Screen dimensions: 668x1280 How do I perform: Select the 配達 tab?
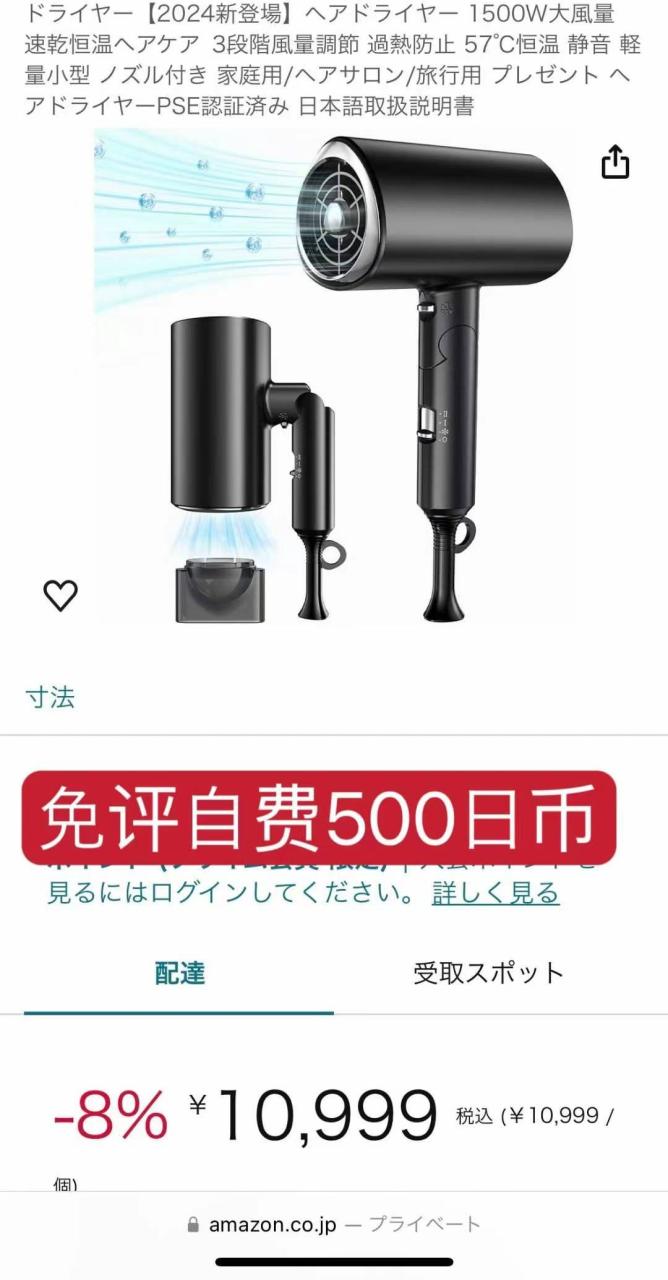tap(180, 973)
